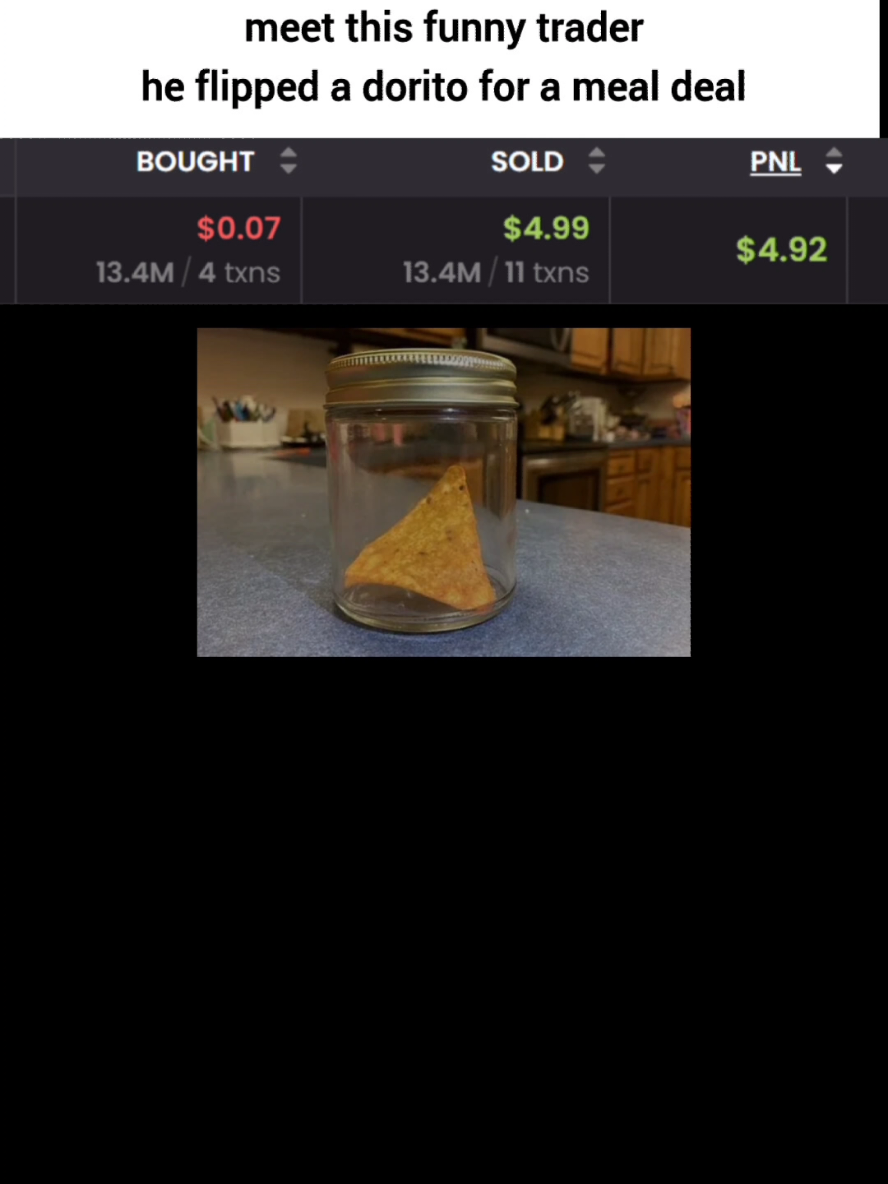Screen dimensions: 888x1184
Task: Click the underlined PNL link
Action: [x=775, y=162]
